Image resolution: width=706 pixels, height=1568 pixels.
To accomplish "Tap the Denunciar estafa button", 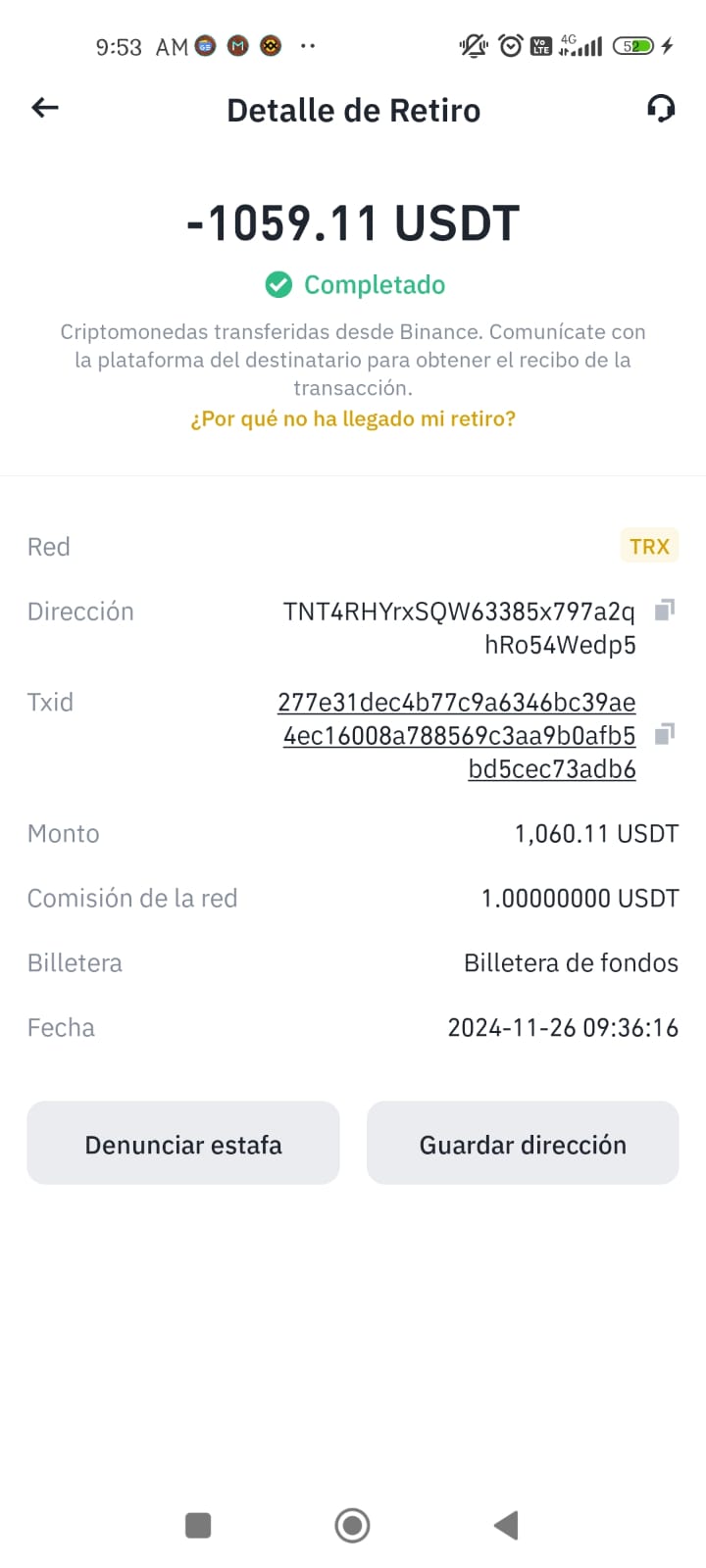I will click(x=183, y=1144).
